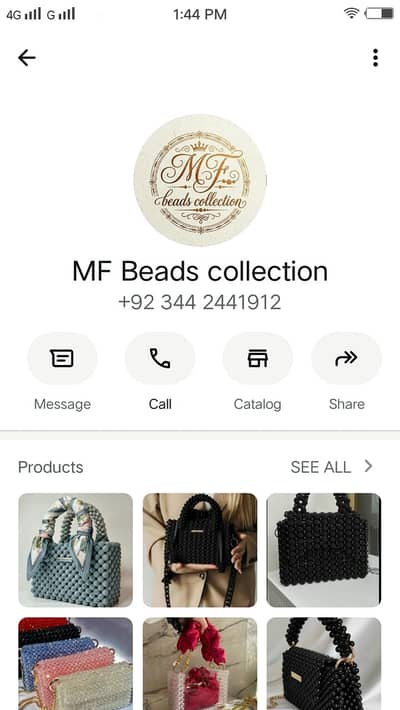View the multicolor beaded clutches product

point(76,664)
